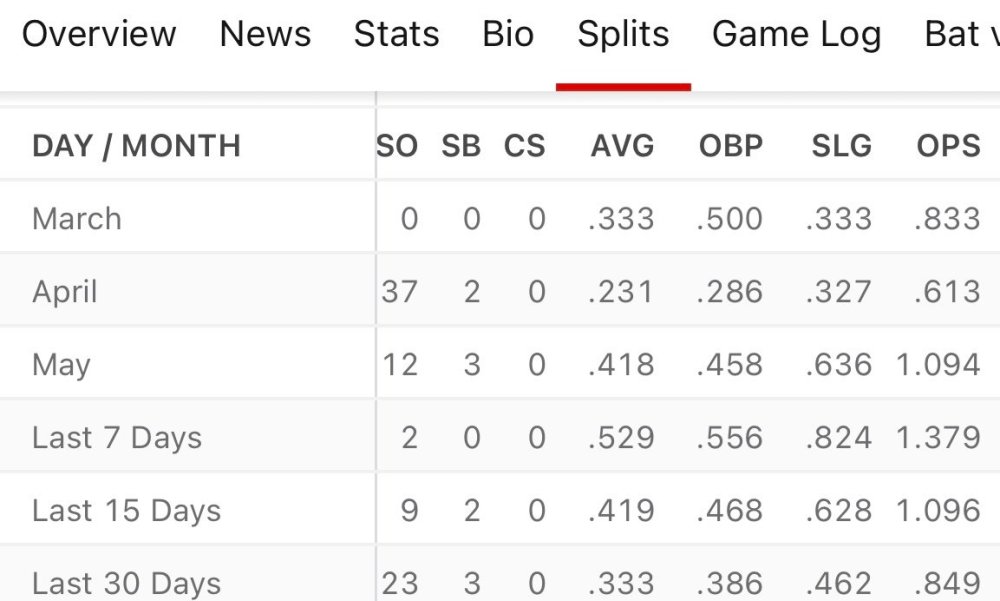Select the Bio tab
Screen dimensions: 1000x601
coord(508,35)
